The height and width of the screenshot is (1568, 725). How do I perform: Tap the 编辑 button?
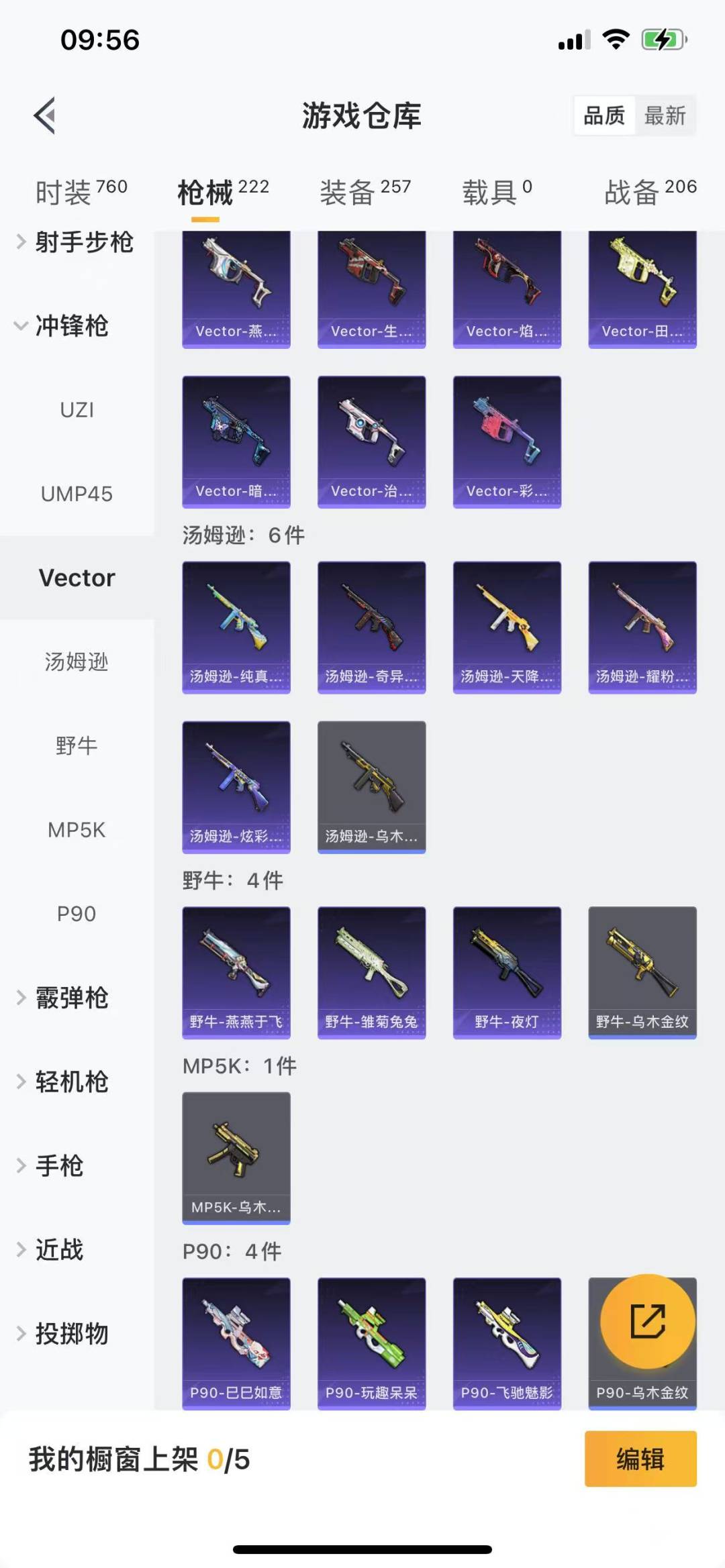click(x=640, y=1459)
